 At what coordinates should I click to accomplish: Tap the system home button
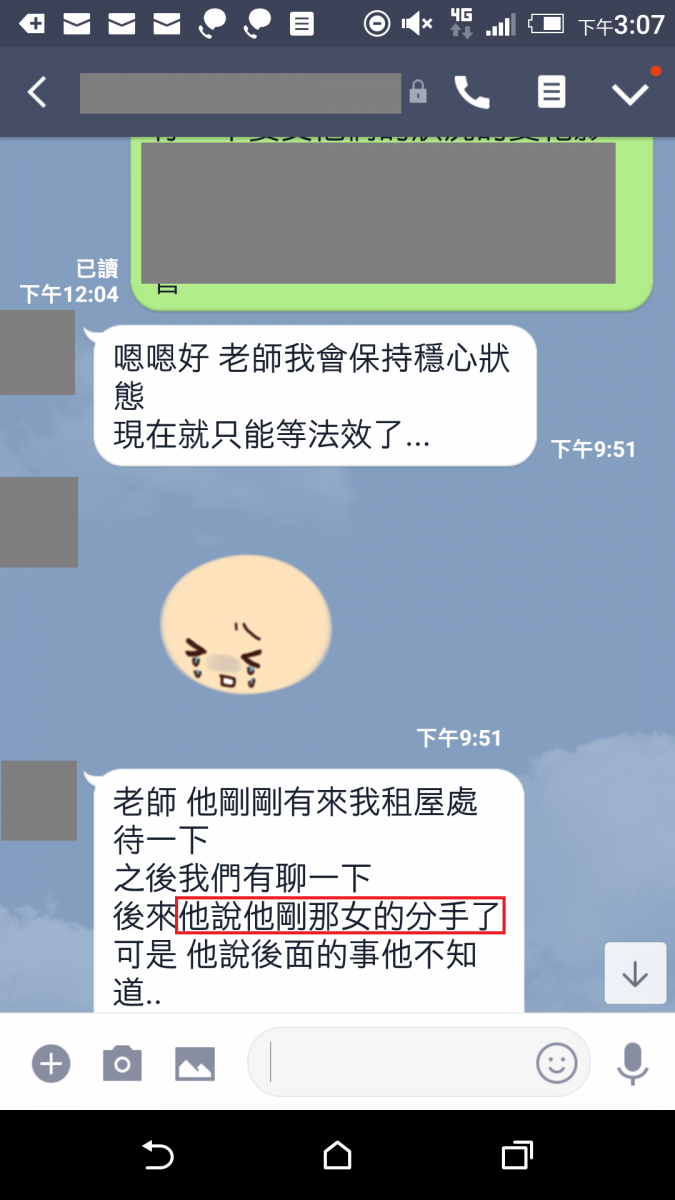click(338, 1156)
